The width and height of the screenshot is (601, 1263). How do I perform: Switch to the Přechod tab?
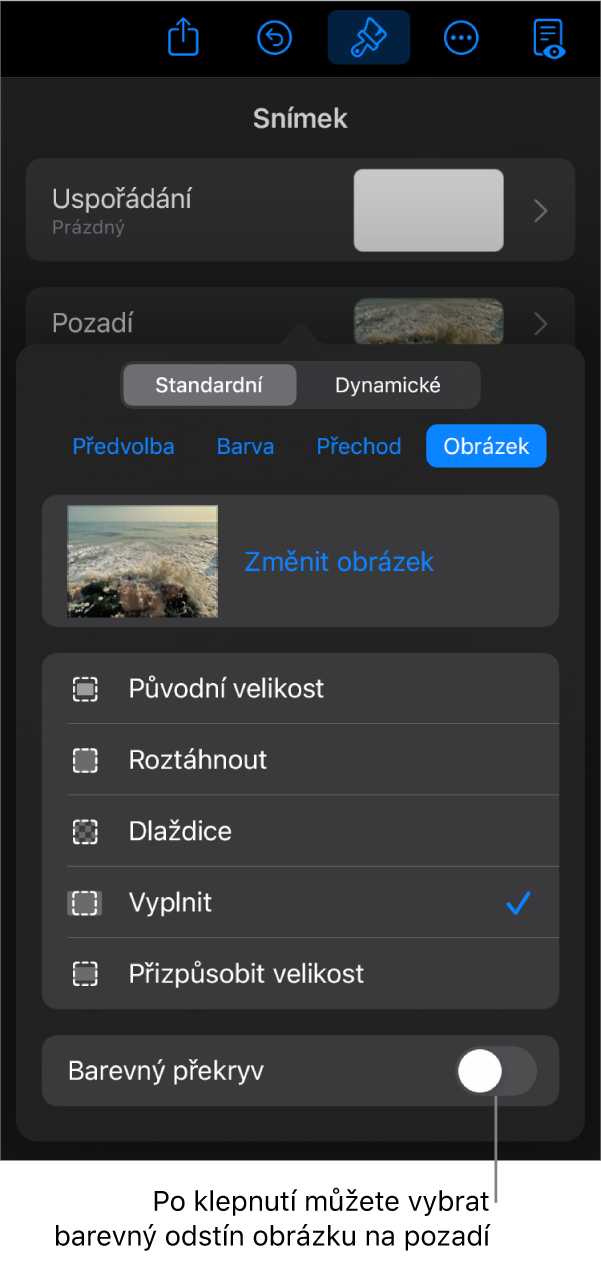pyautogui.click(x=358, y=446)
